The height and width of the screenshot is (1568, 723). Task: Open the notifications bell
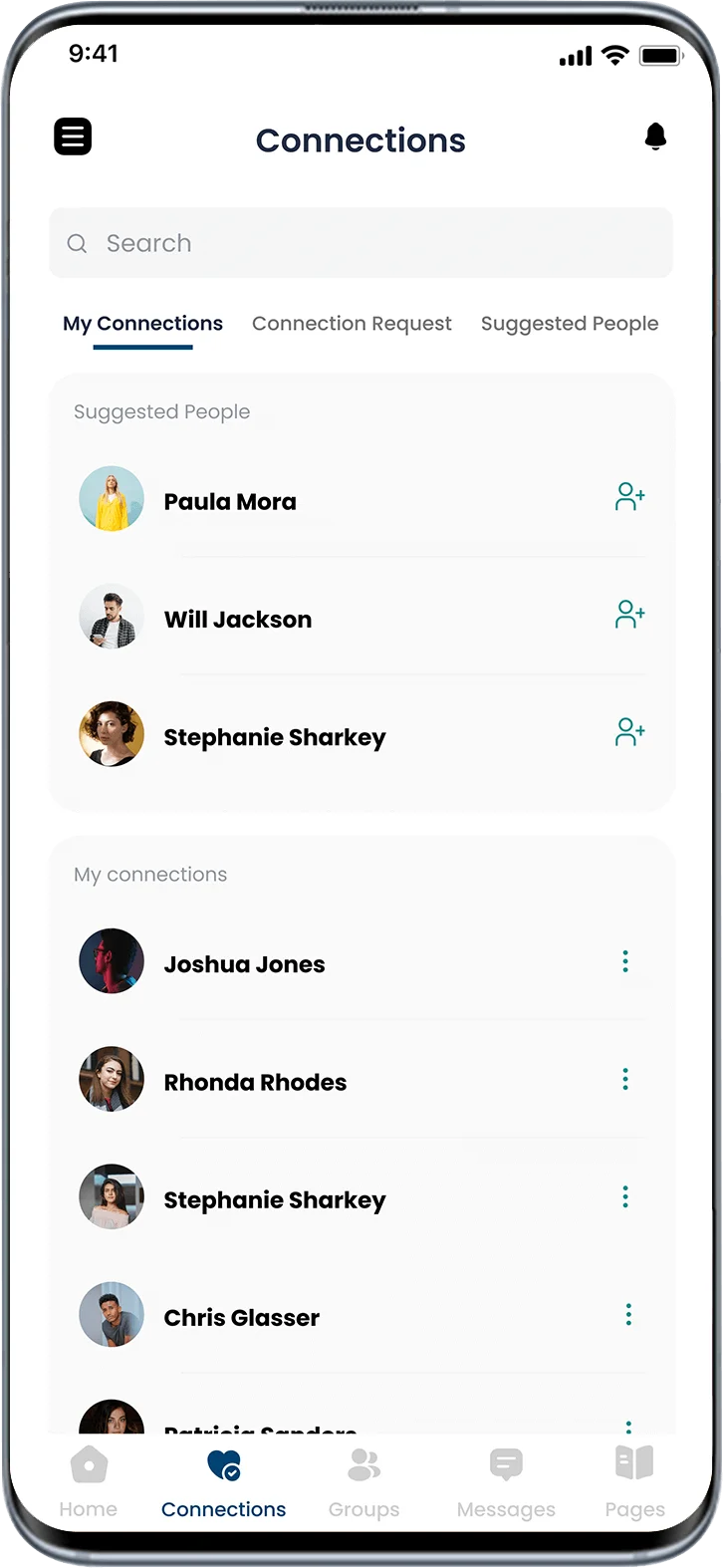(655, 136)
